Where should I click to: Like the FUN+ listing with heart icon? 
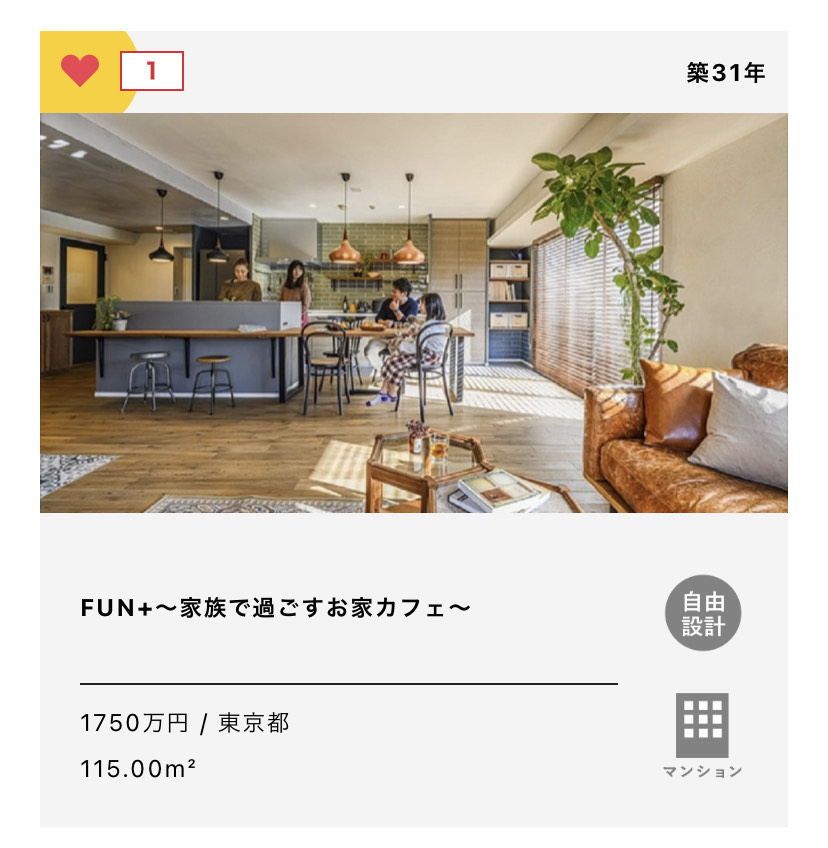tap(80, 71)
